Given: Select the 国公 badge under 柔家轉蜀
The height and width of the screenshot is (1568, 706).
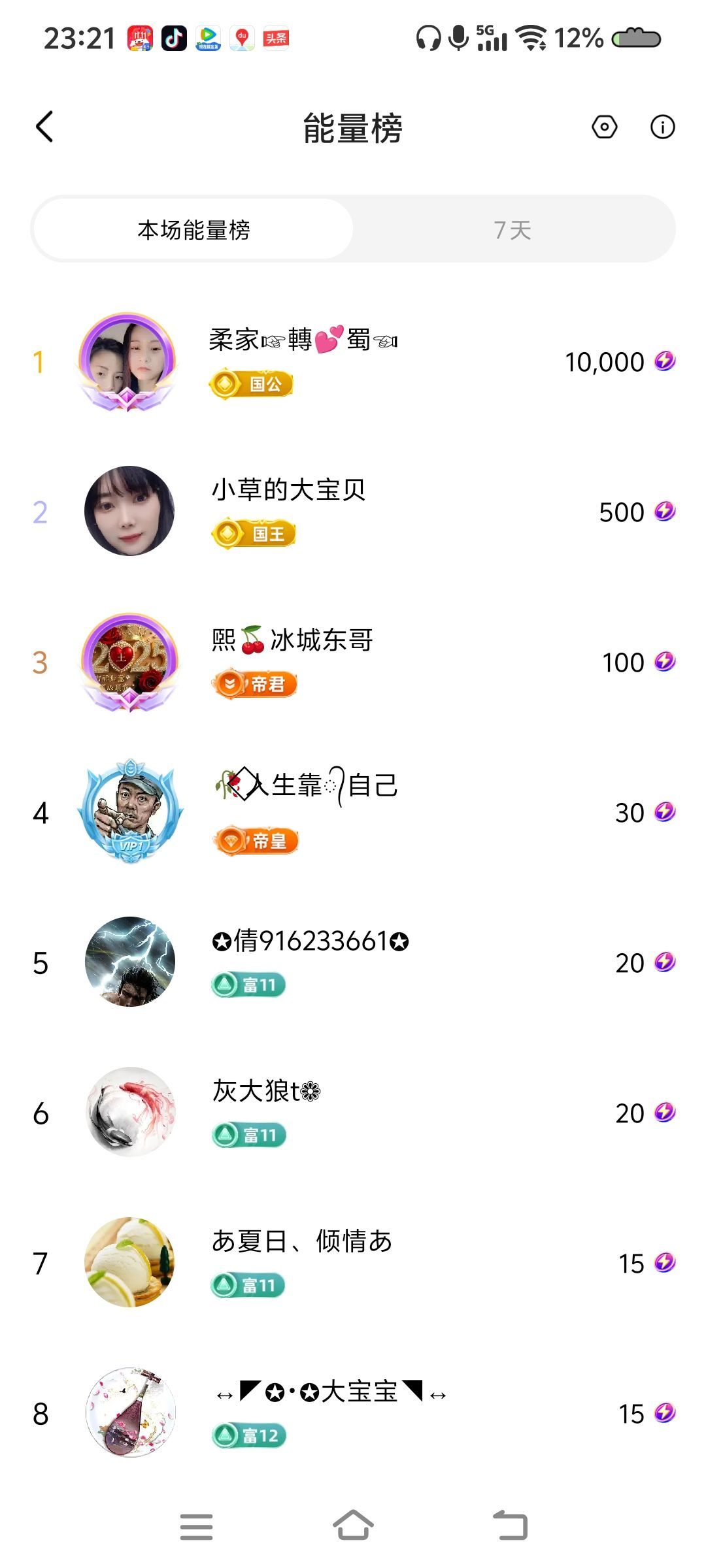Looking at the screenshot, I should tap(252, 385).
